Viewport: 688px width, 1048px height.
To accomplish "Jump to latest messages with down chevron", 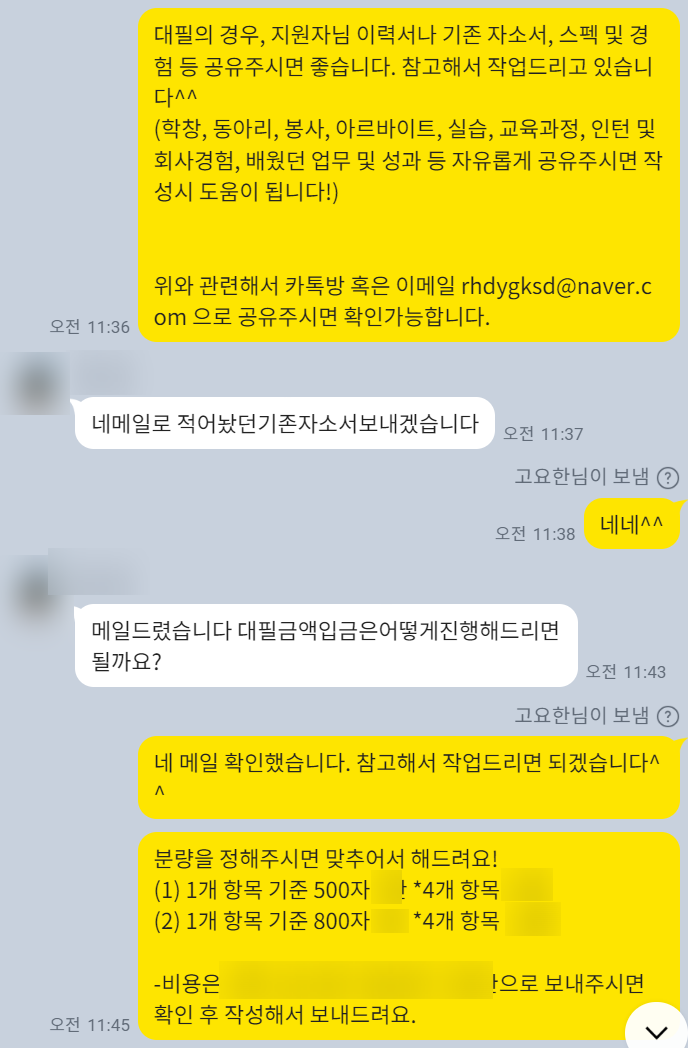I will tap(656, 1030).
